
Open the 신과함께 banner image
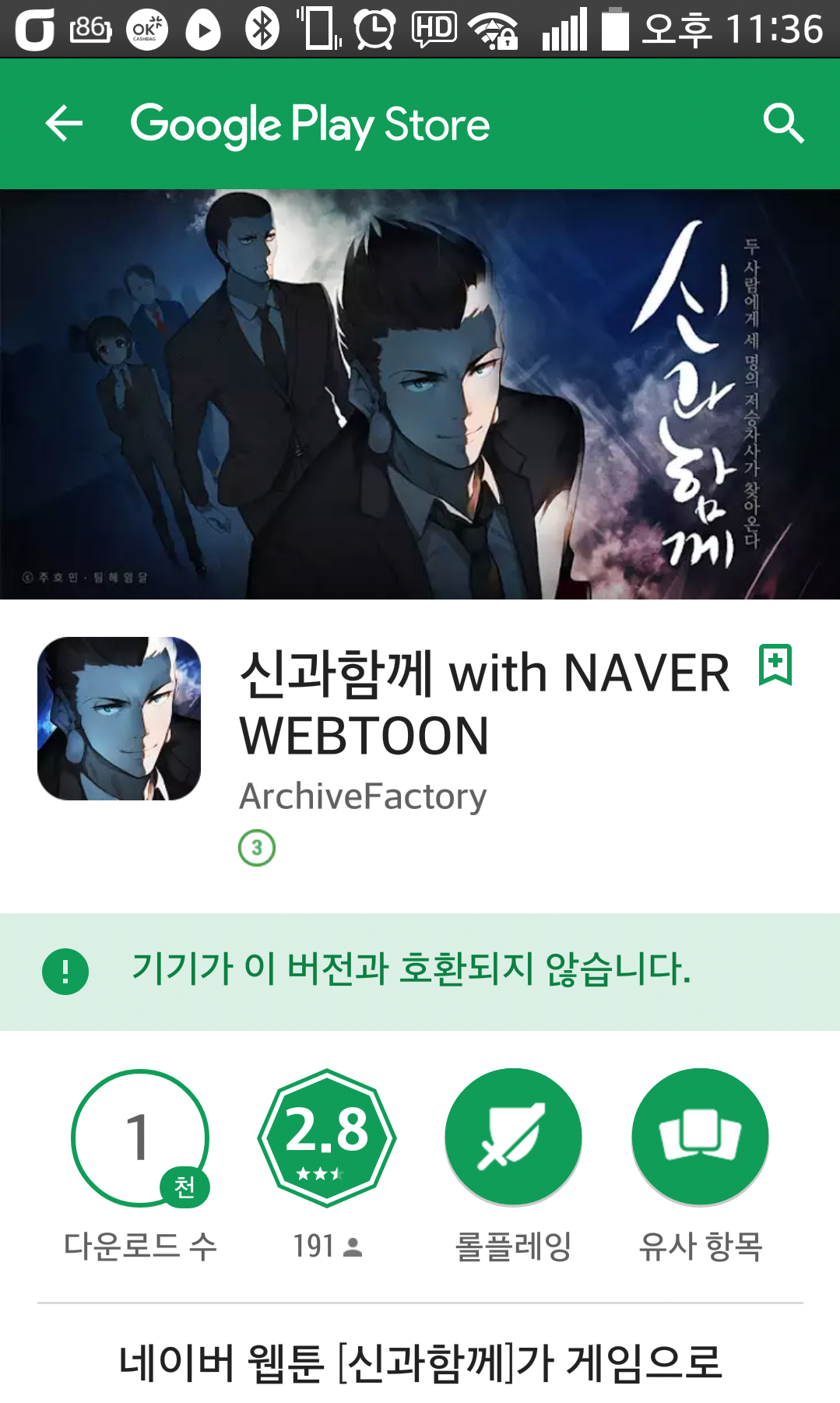coord(420,394)
